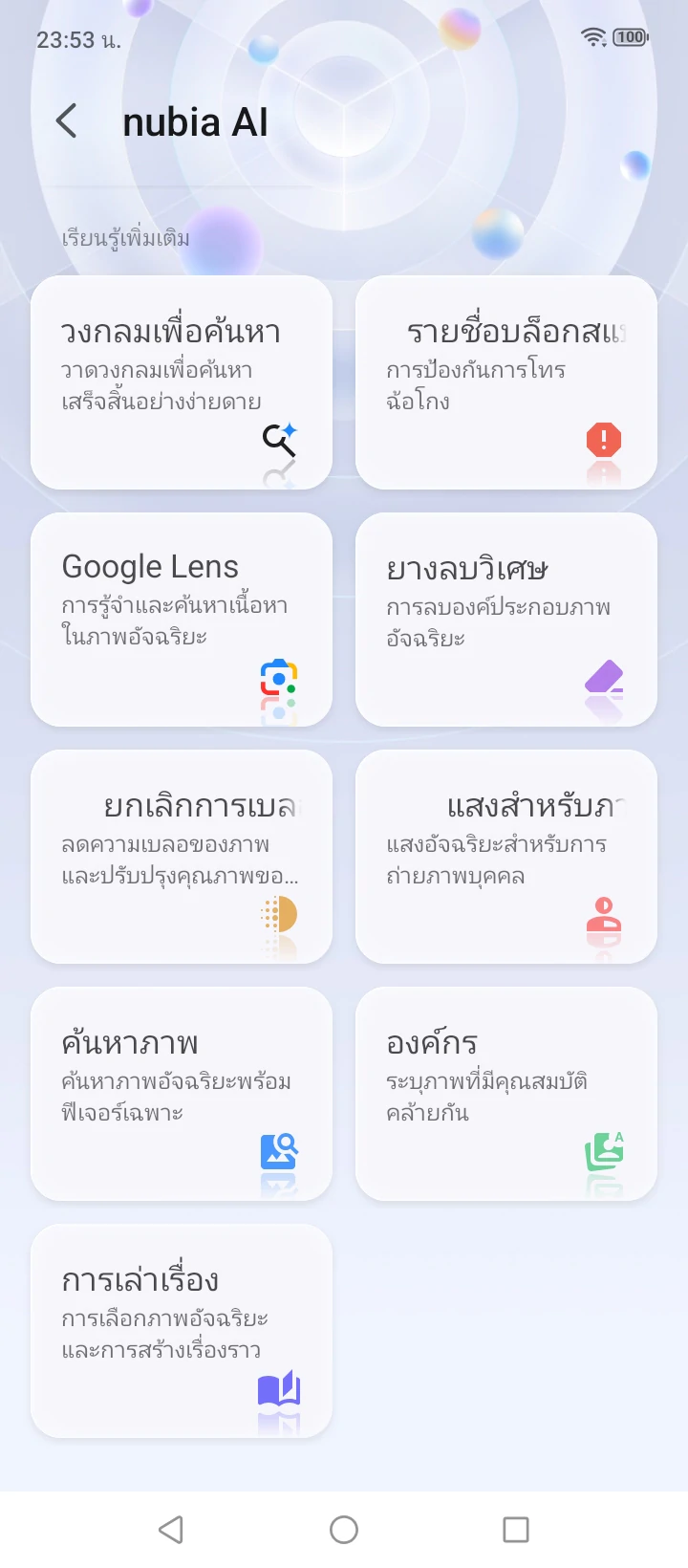The width and height of the screenshot is (688, 1568).
Task: Open the ยกเลิกการเบลอ card
Action: coord(182,857)
